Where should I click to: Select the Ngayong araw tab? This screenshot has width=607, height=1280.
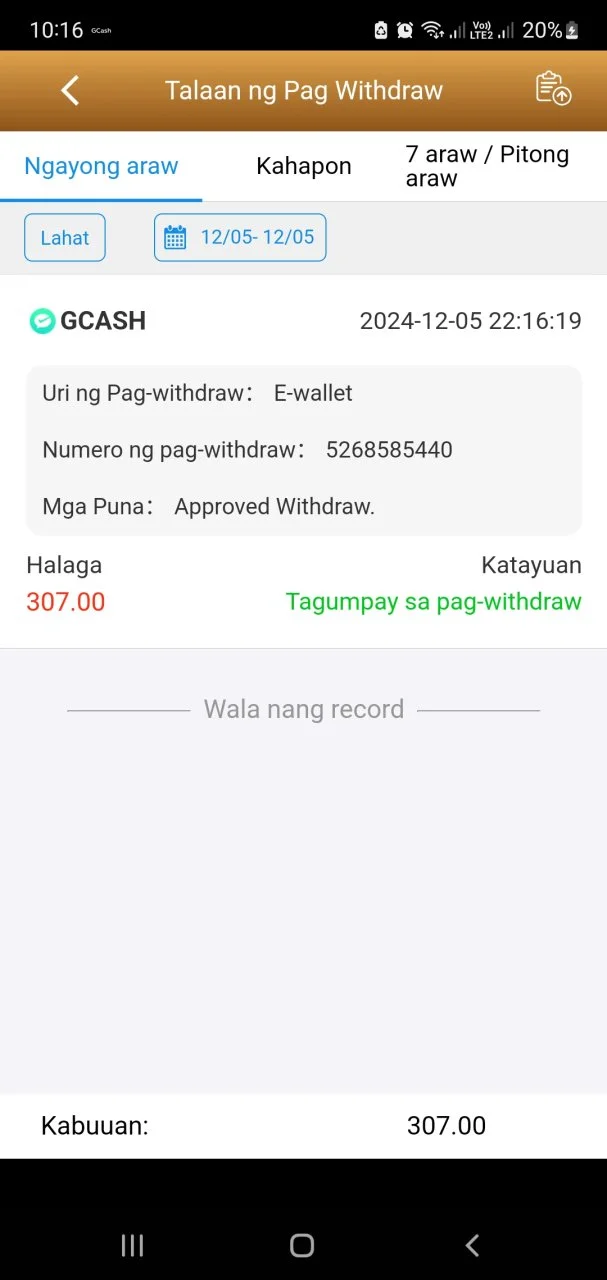pos(101,166)
